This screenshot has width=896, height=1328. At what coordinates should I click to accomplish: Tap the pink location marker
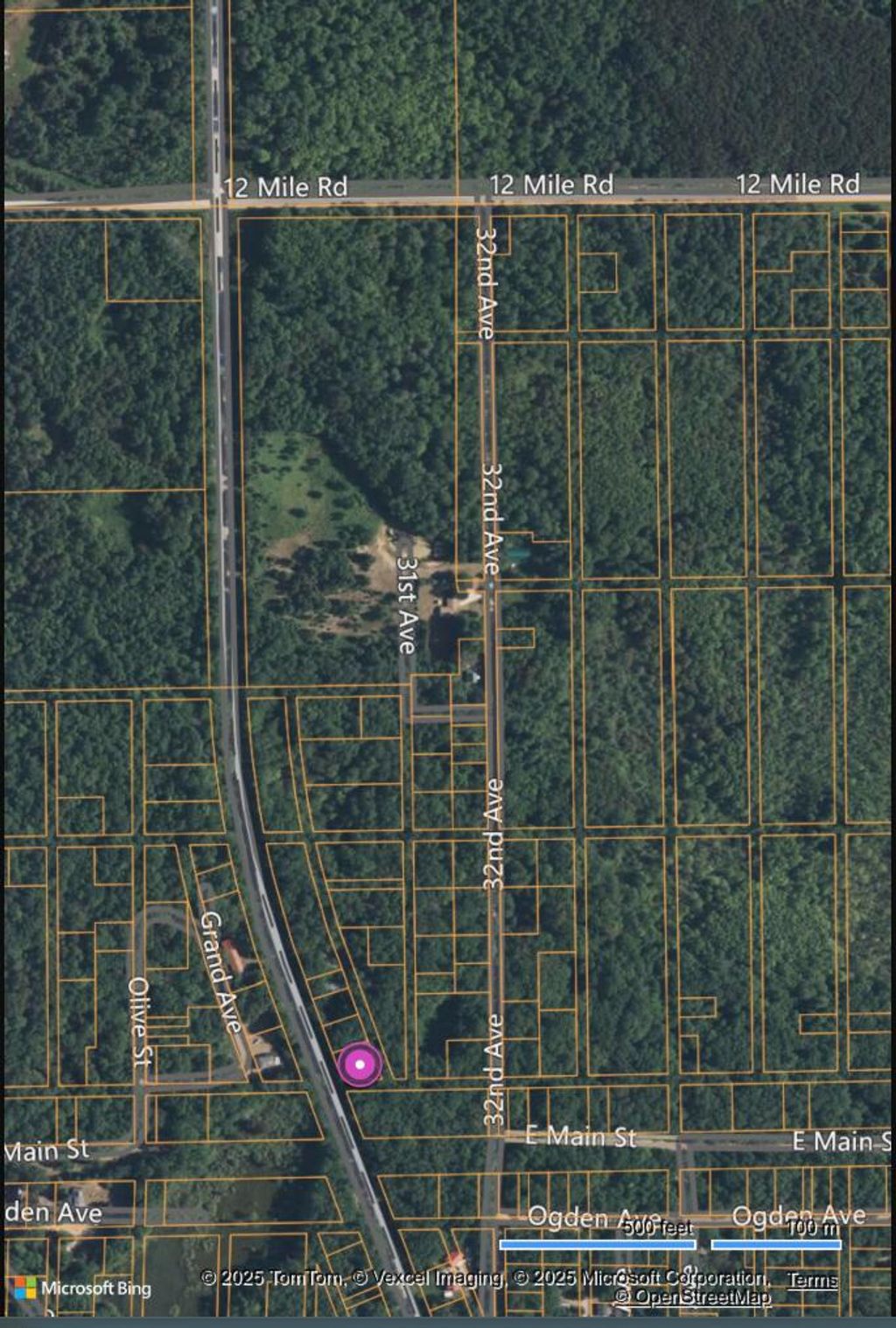(x=360, y=1065)
